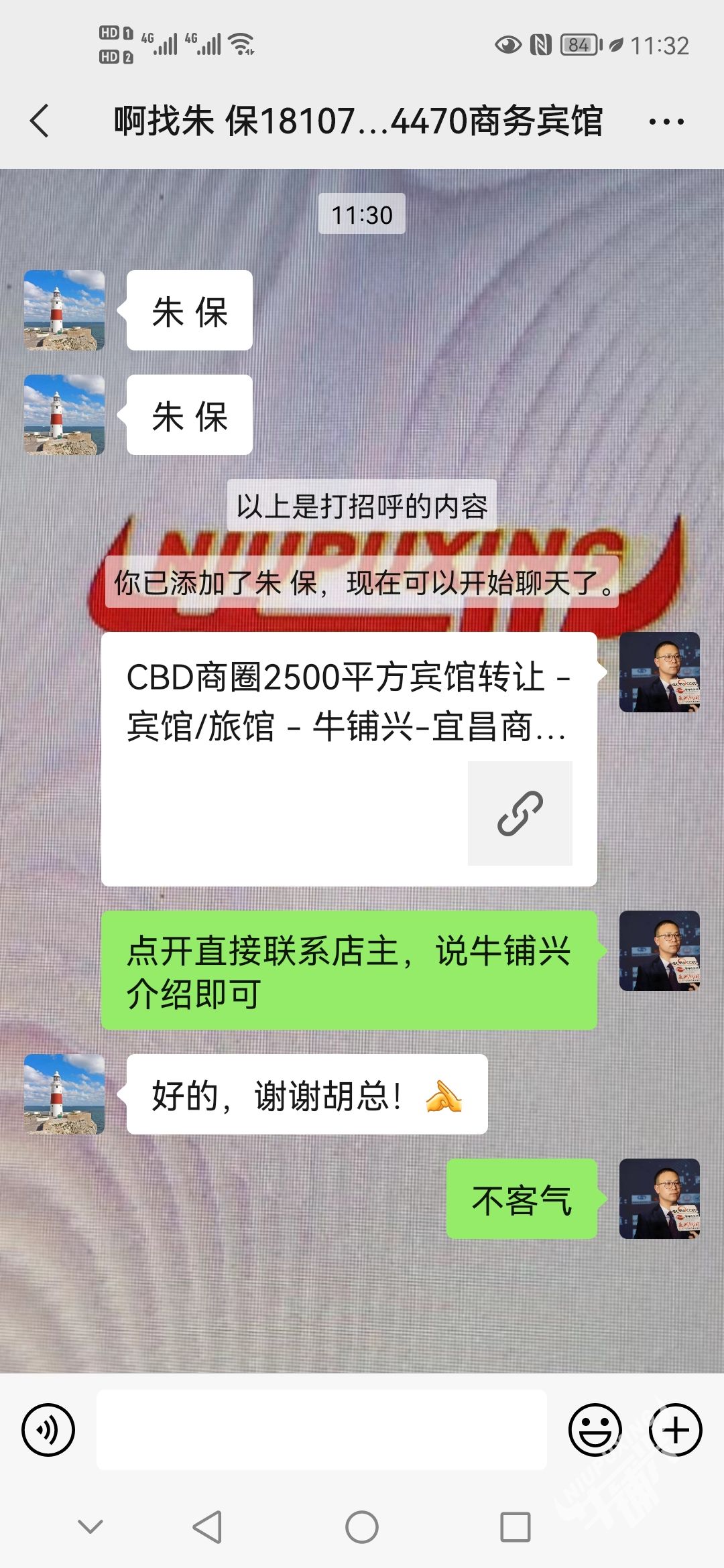Open the CBD商圈2500平方宾馆转让 link card
724x1568 pixels.
349,759
